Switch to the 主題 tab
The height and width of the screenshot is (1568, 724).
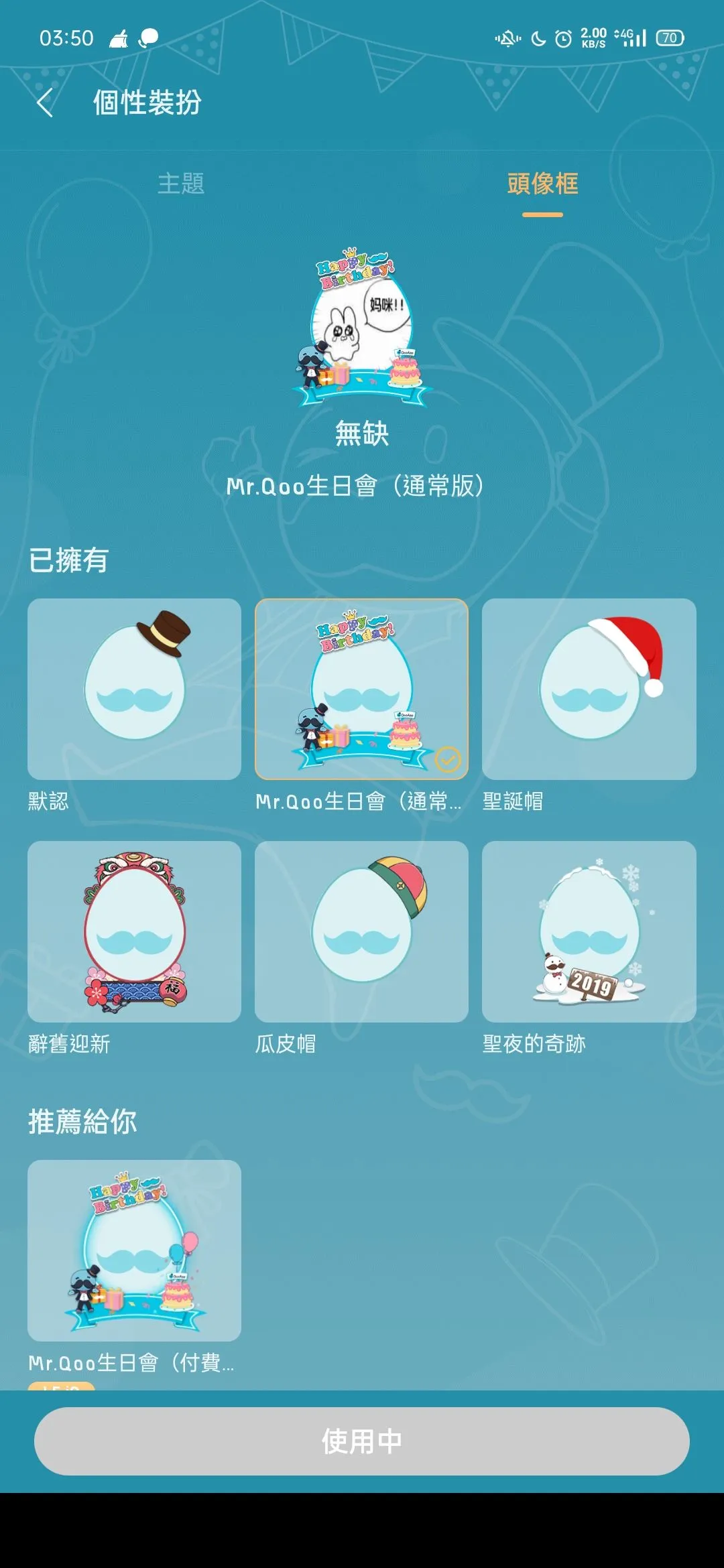(x=181, y=184)
